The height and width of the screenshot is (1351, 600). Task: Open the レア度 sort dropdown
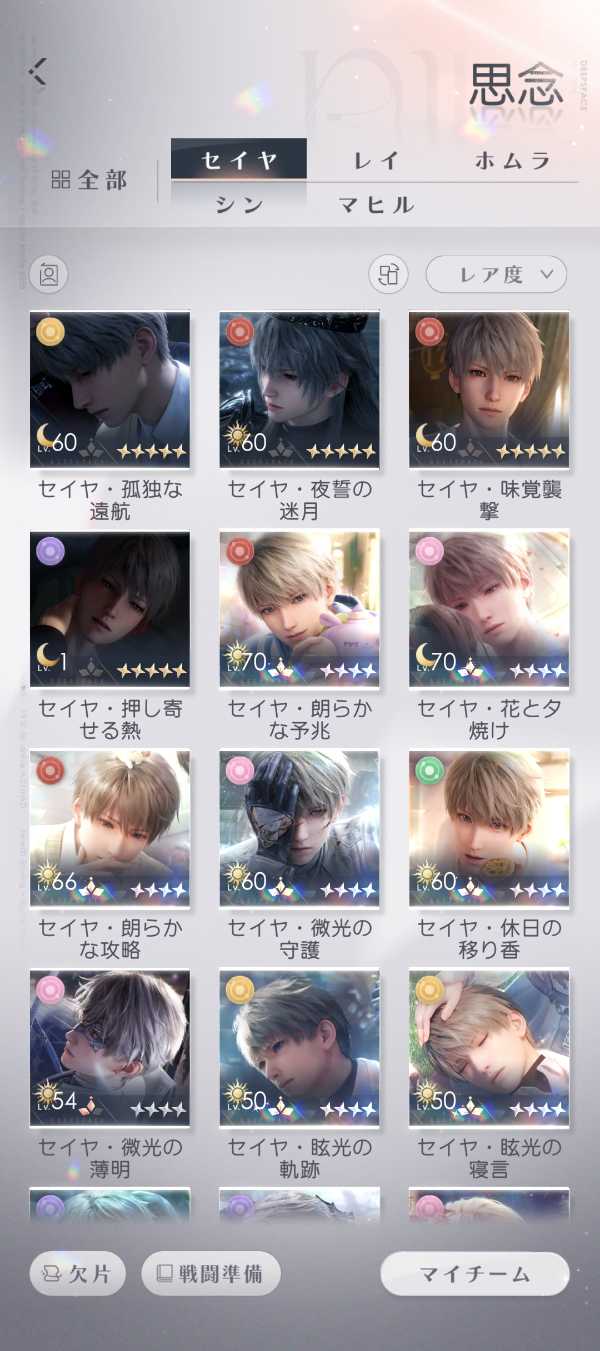click(x=496, y=274)
